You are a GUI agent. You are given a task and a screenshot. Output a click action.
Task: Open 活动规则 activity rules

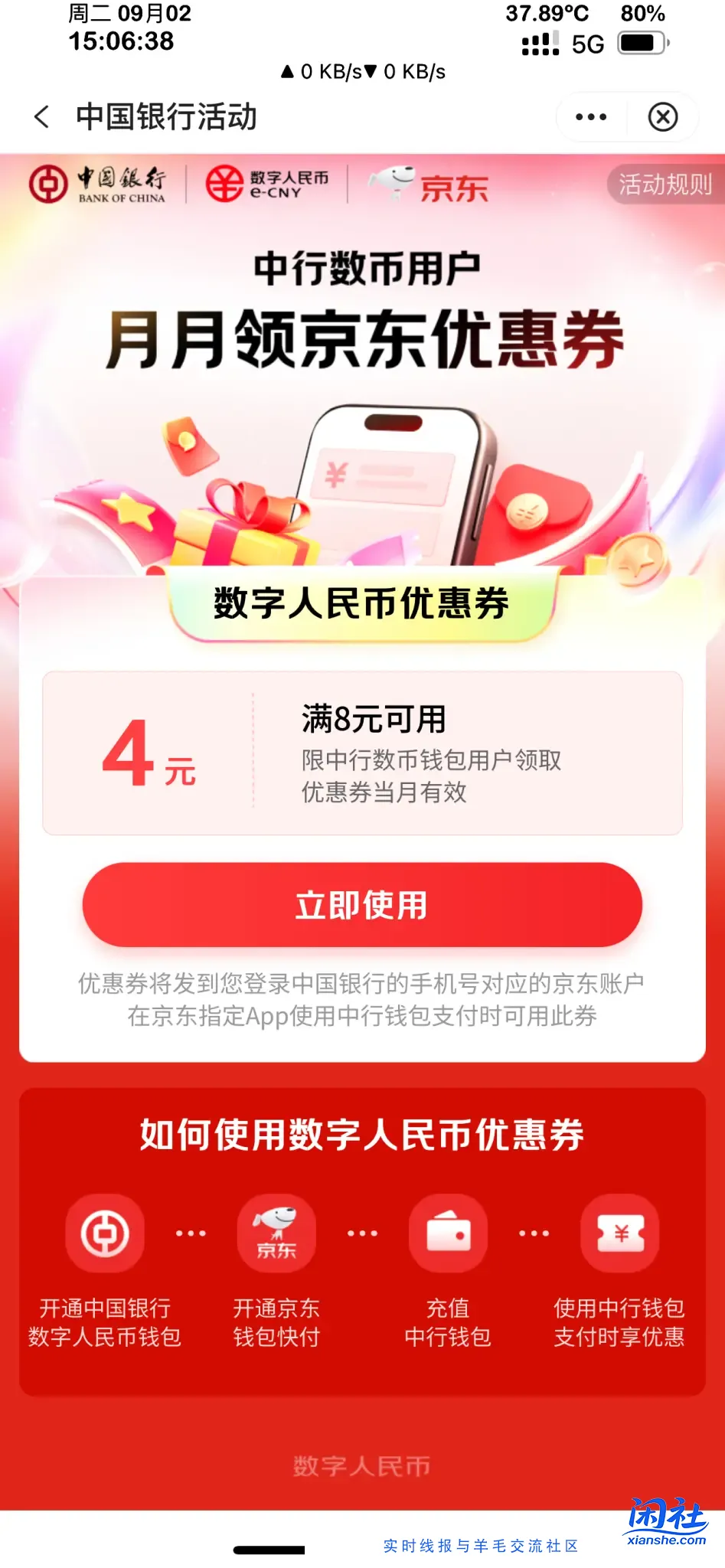tap(665, 185)
